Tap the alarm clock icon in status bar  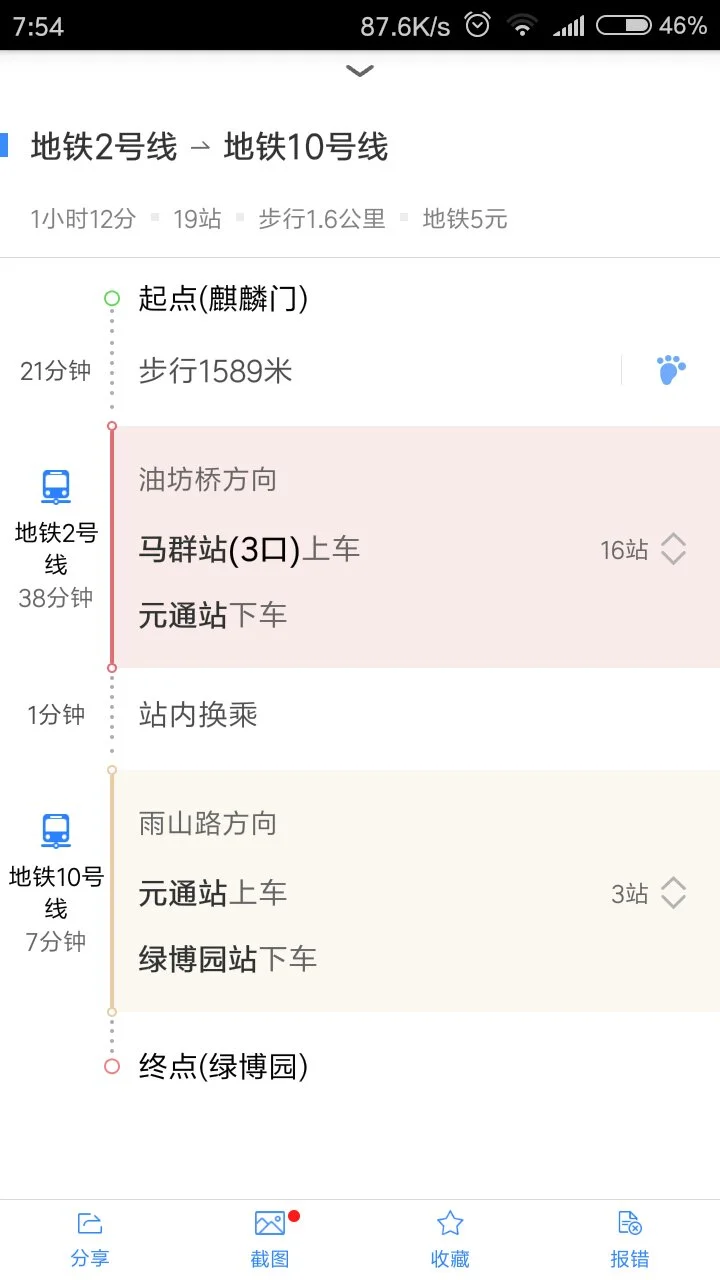(x=477, y=26)
